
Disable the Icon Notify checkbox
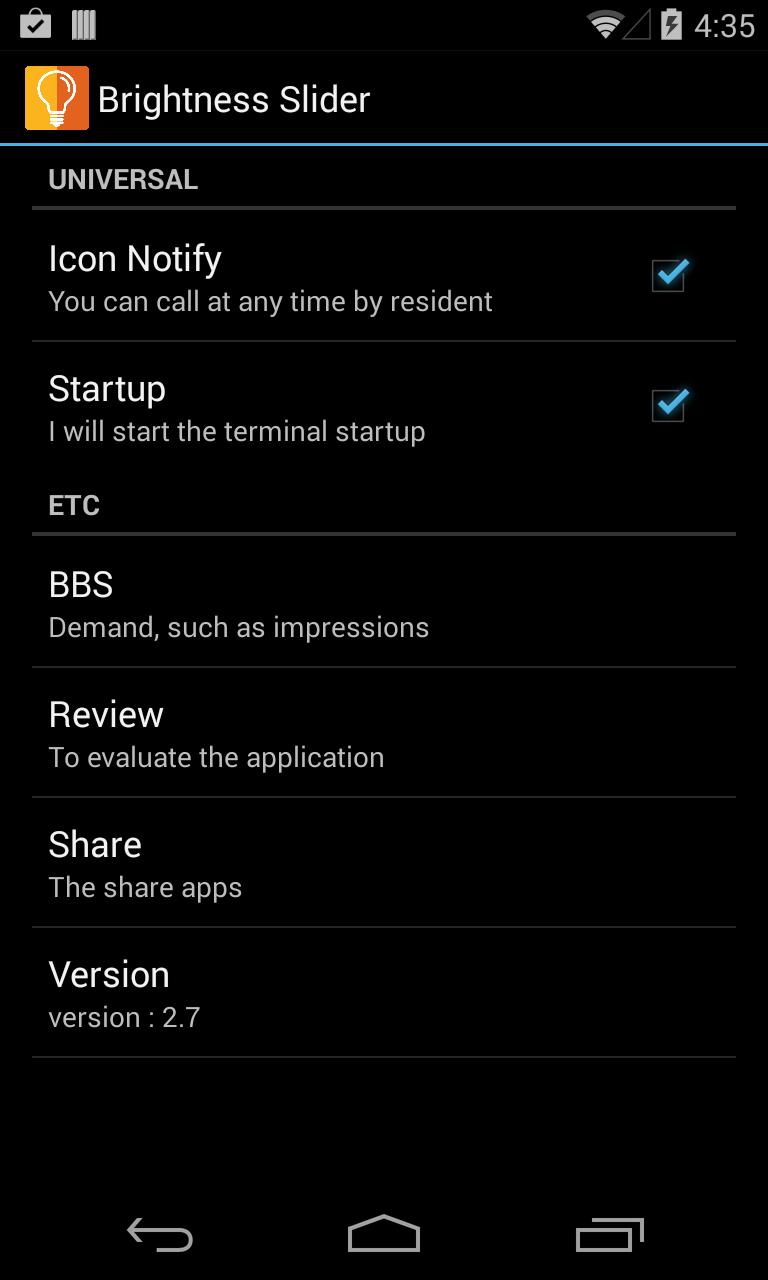click(x=668, y=274)
